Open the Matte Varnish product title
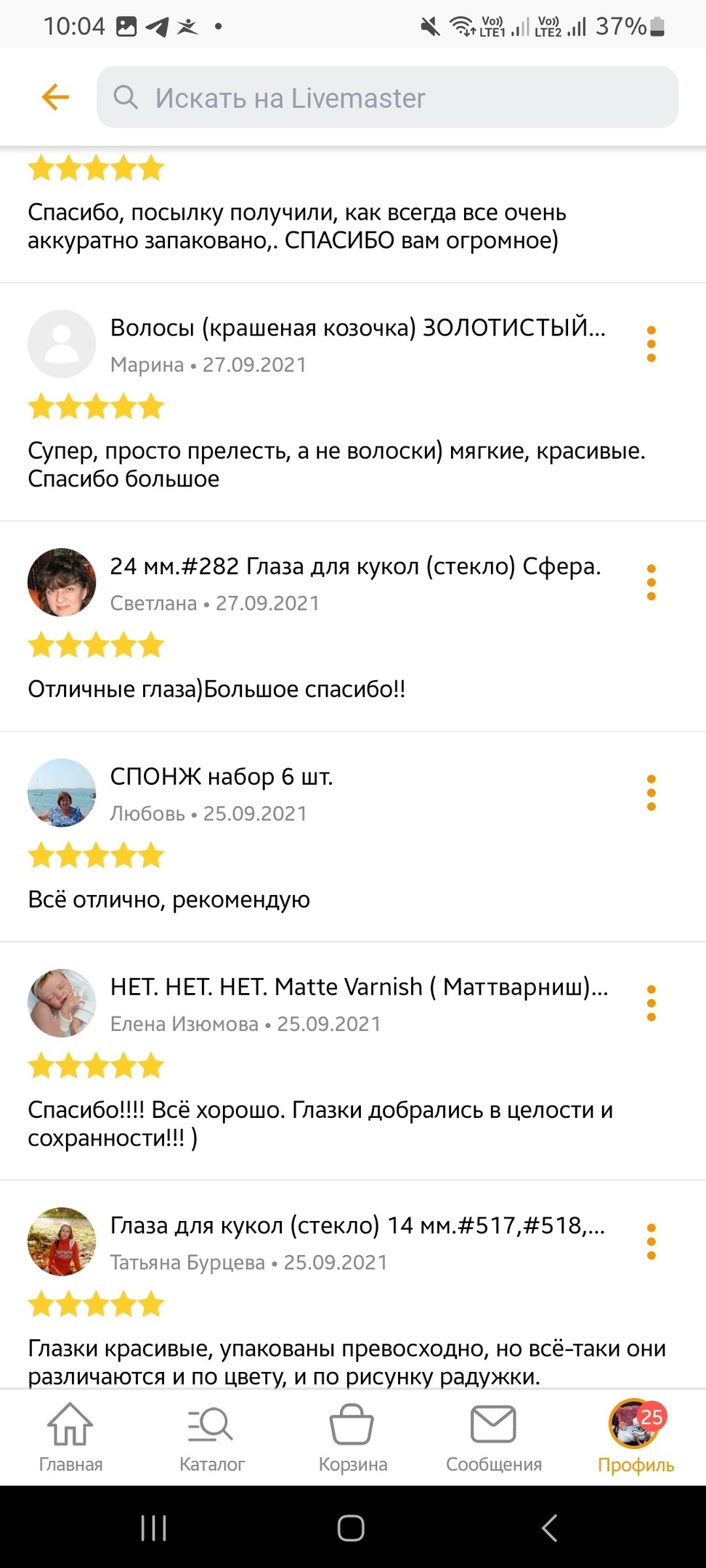706x1568 pixels. 359,987
